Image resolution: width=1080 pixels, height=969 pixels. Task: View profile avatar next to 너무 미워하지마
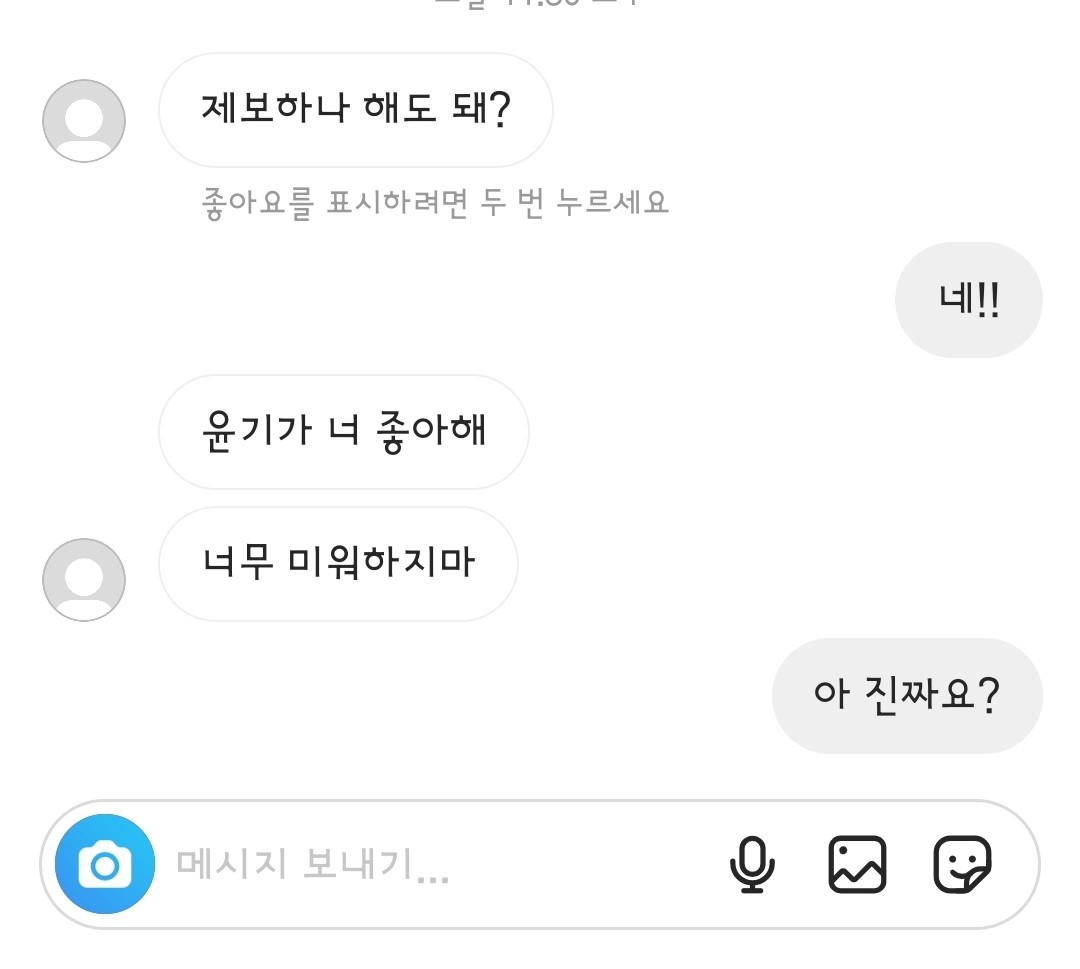(84, 580)
